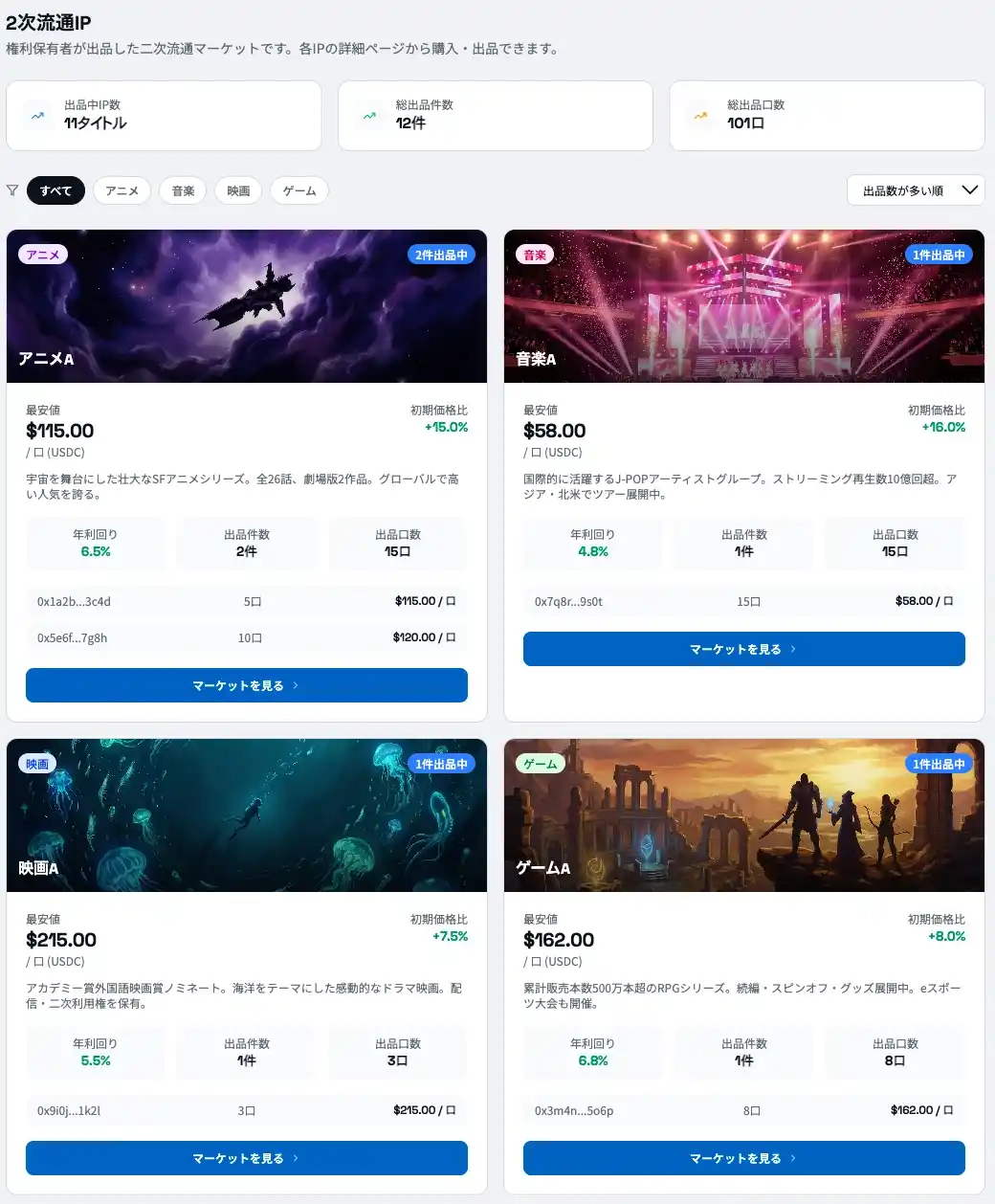The height and width of the screenshot is (1204, 995).
Task: Filter listings by 映画
Action: pos(238,190)
